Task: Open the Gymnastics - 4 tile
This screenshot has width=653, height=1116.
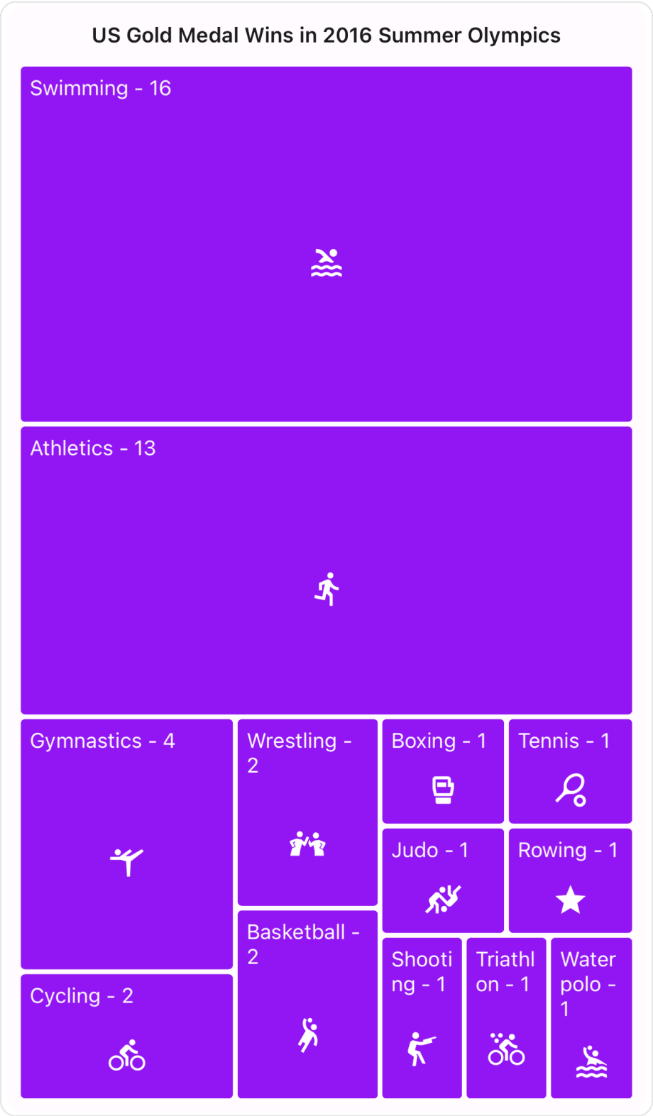Action: (127, 844)
